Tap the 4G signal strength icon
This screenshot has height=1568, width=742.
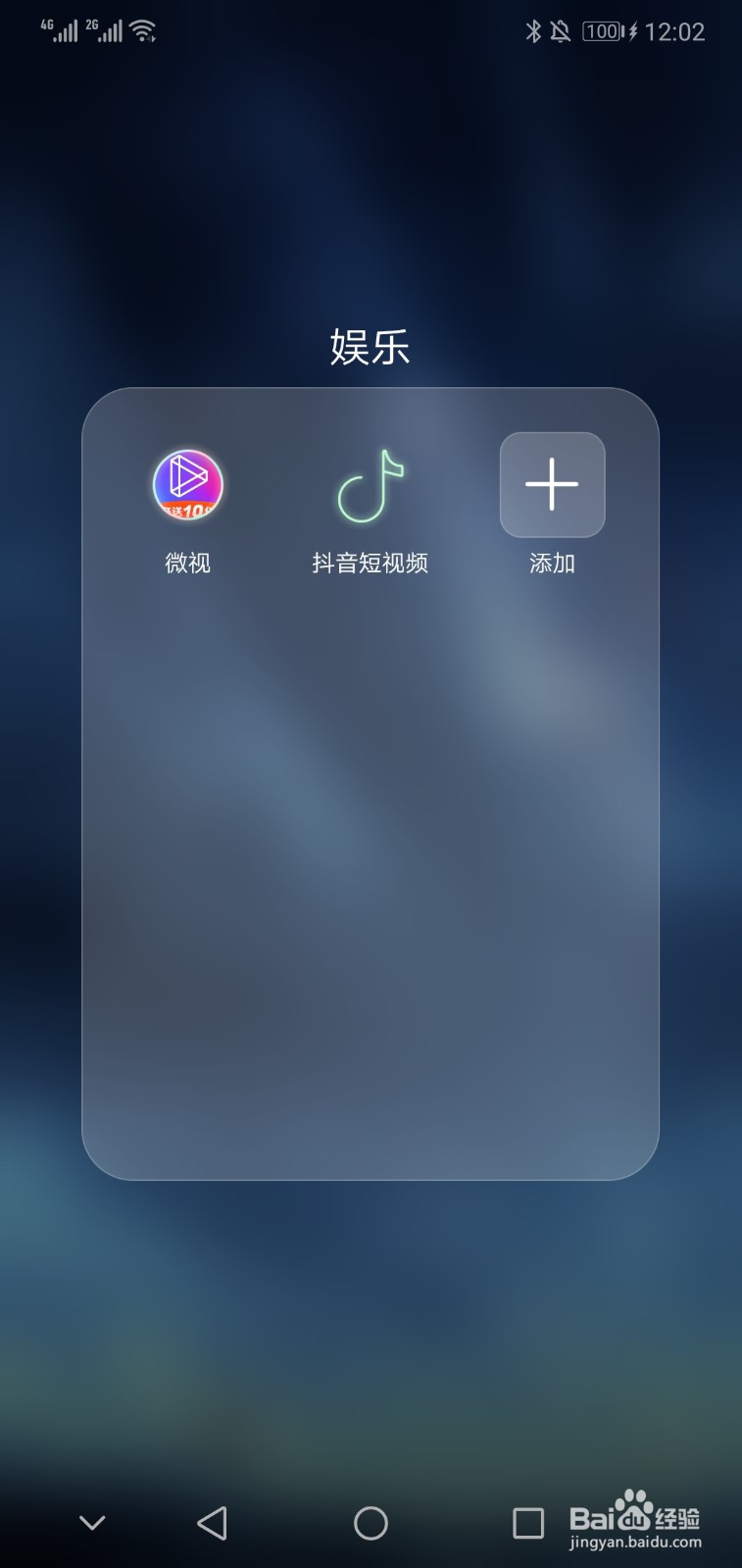pos(61,30)
